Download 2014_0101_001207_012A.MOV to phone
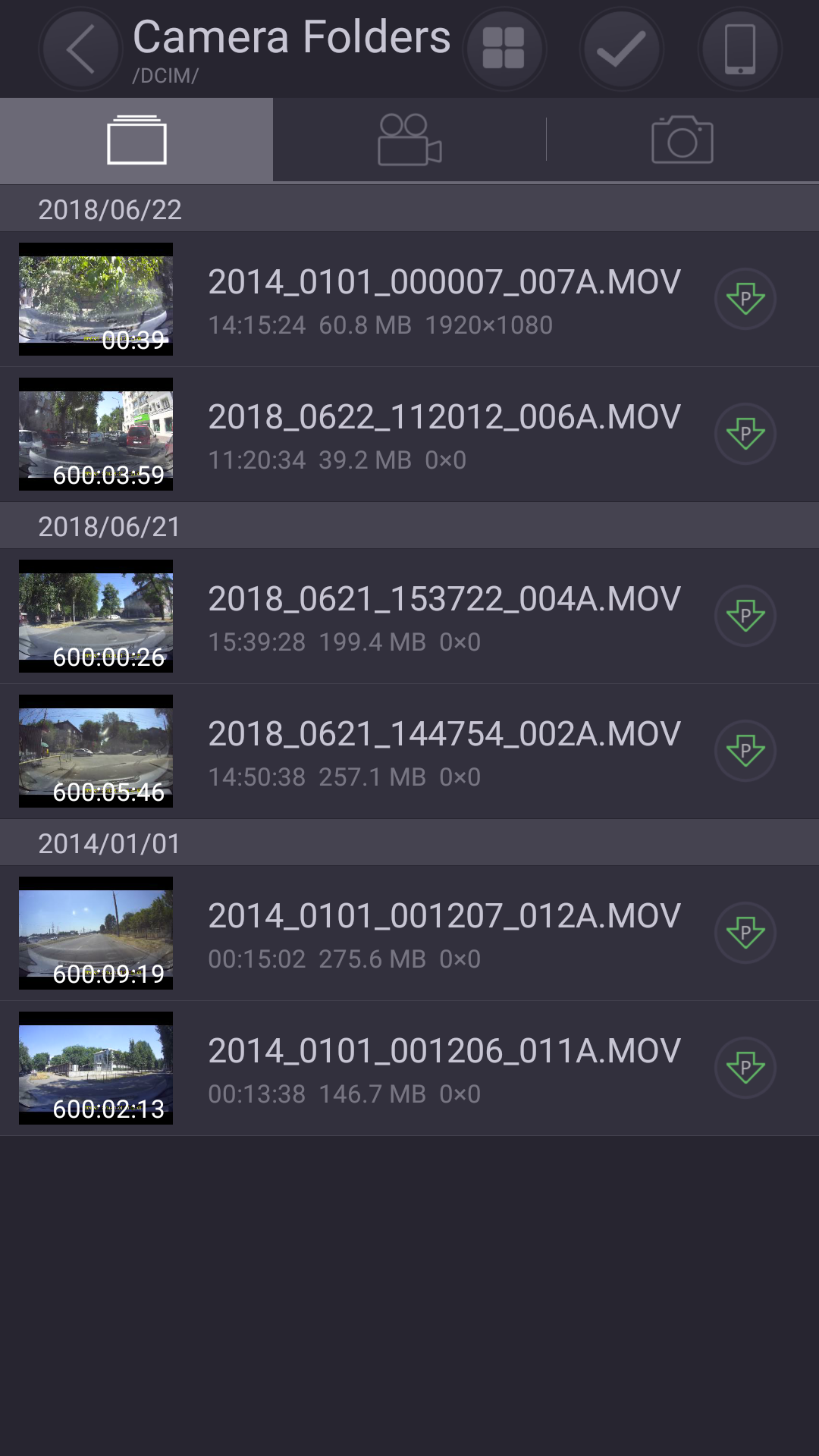The height and width of the screenshot is (1456, 819). coord(745,933)
